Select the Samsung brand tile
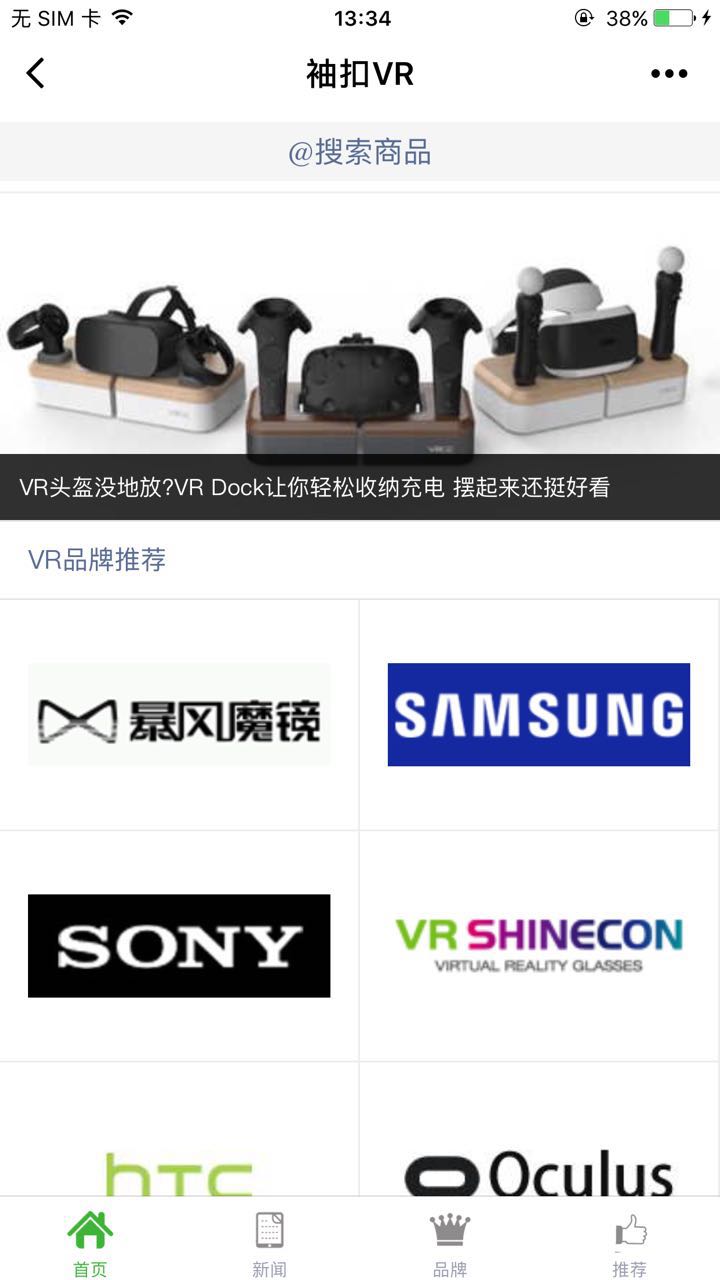Viewport: 720px width, 1280px height. [539, 715]
